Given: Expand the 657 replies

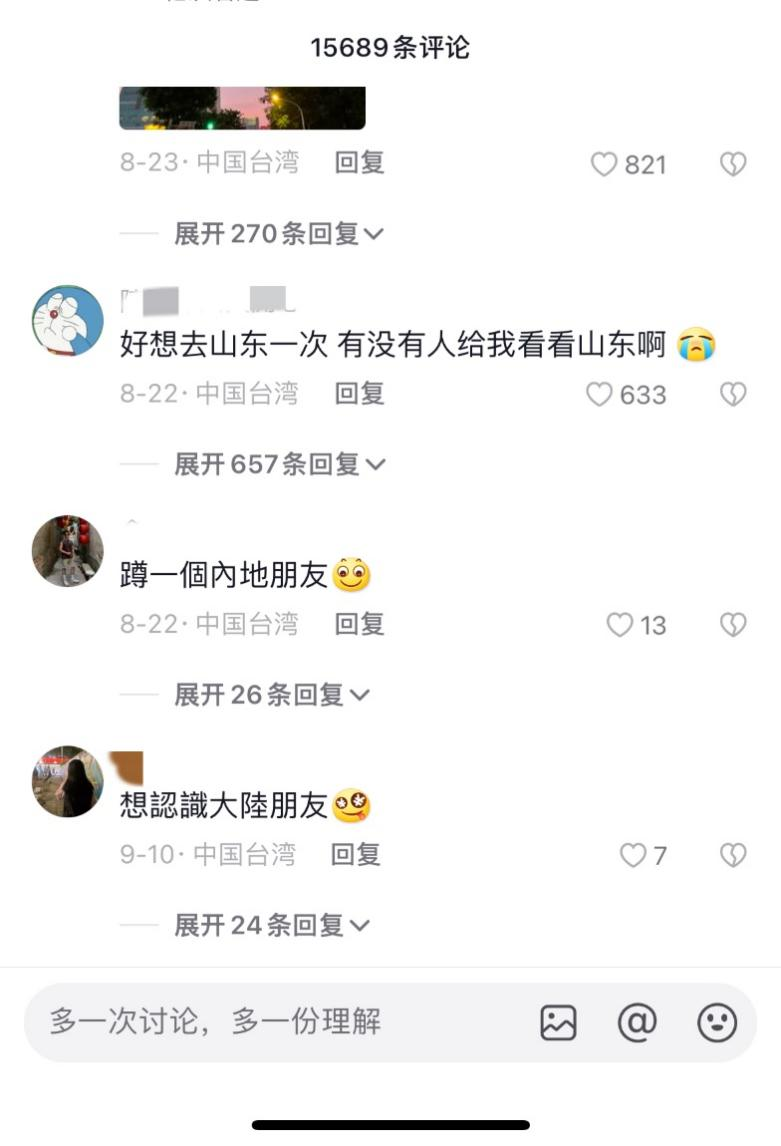Looking at the screenshot, I should [278, 464].
